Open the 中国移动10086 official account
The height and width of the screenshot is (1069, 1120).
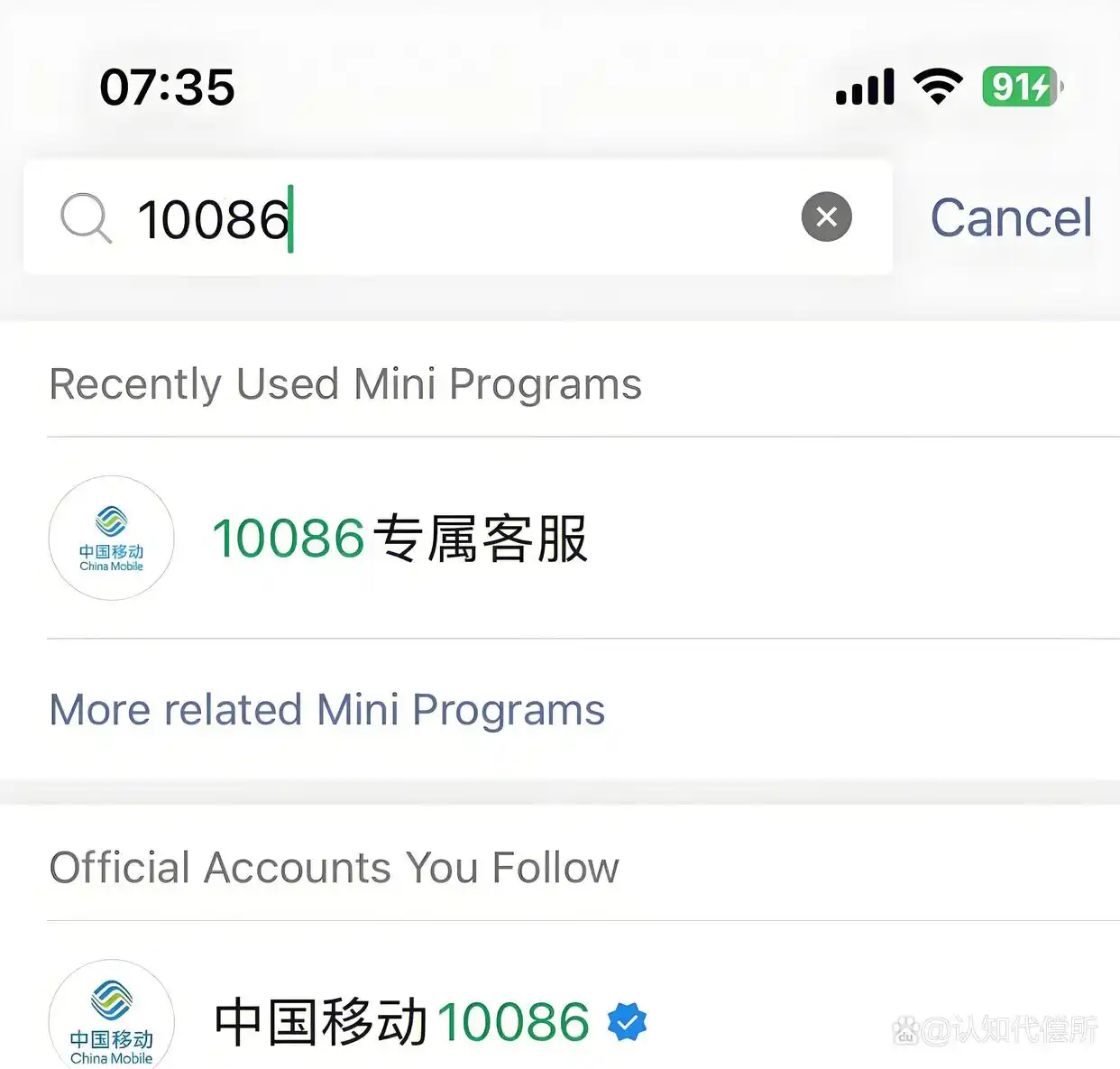click(x=401, y=1022)
